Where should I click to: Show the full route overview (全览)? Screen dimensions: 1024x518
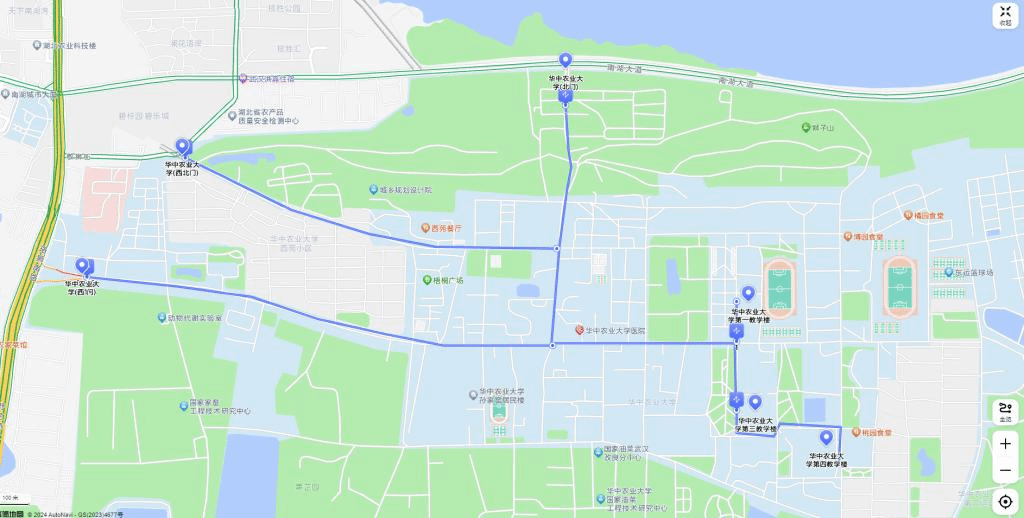pos(1005,410)
